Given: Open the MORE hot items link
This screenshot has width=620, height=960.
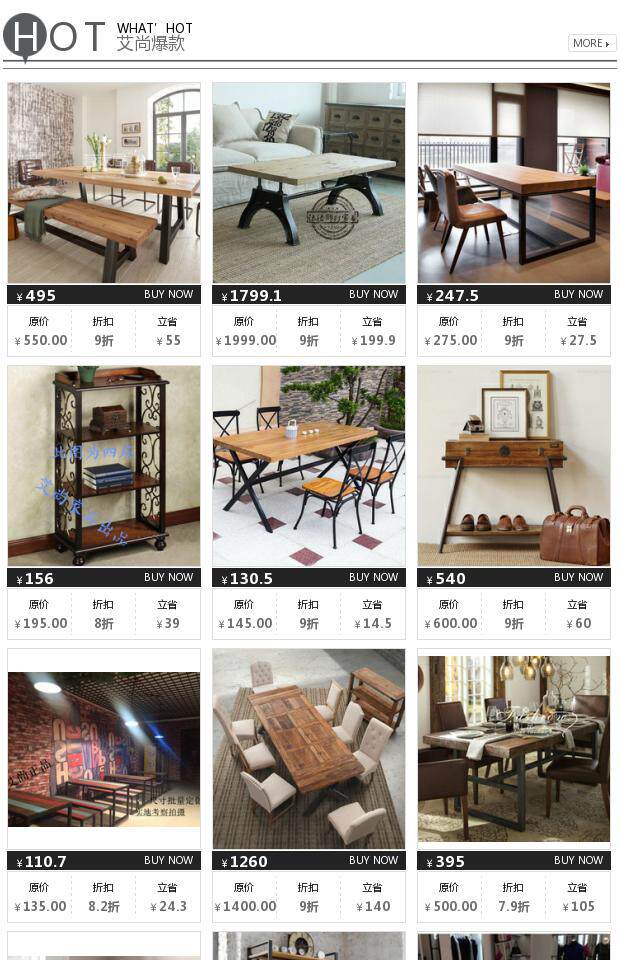Looking at the screenshot, I should click(592, 43).
